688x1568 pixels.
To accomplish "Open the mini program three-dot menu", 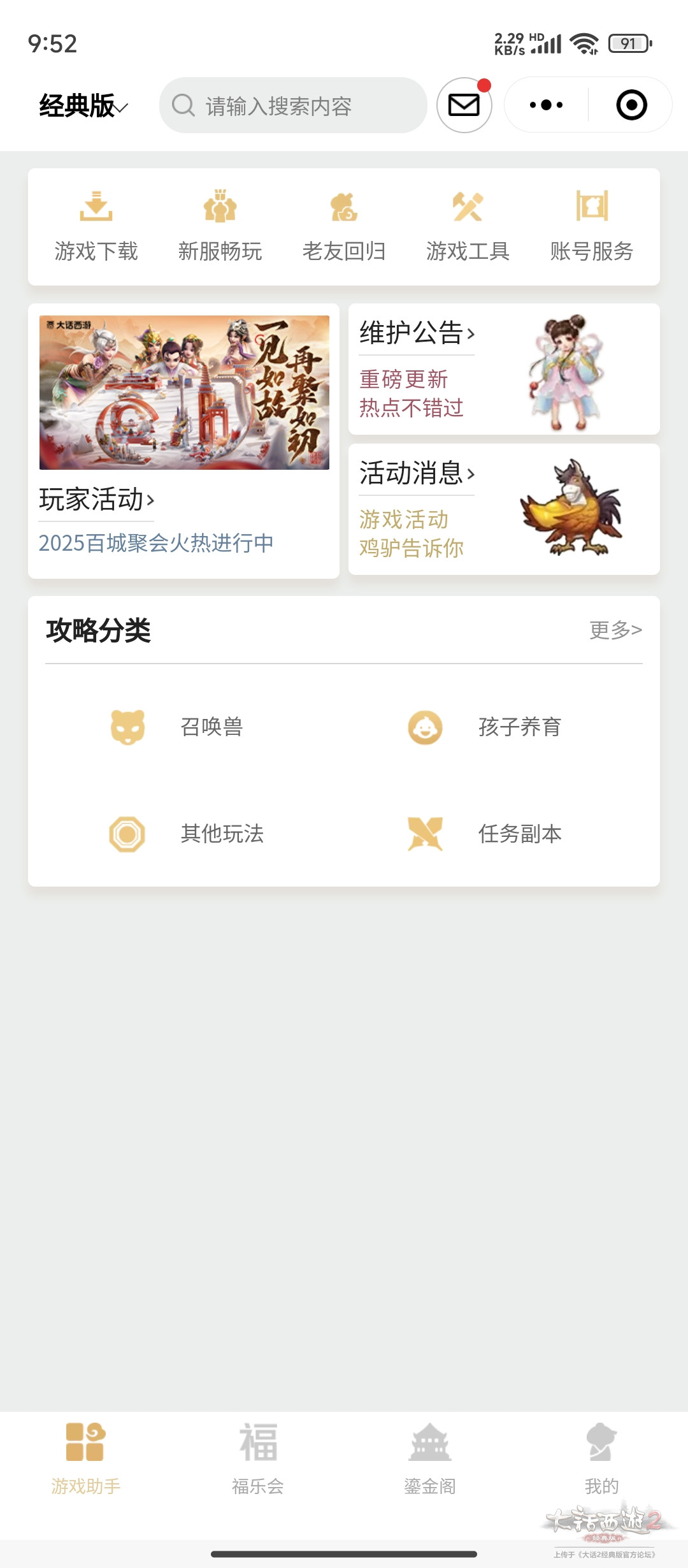I will (546, 105).
